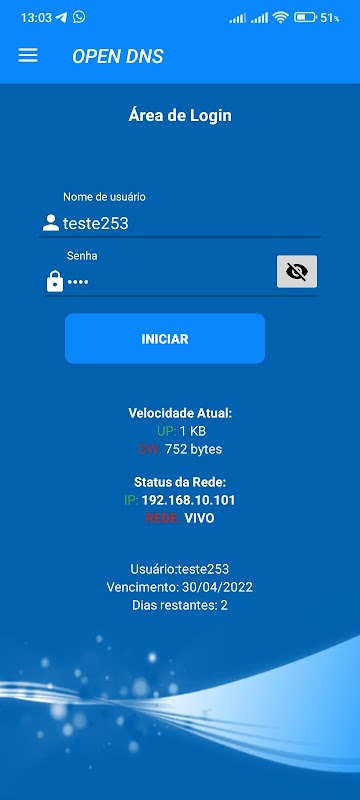
Task: Open the hamburger drawer menu
Action: [x=28, y=56]
